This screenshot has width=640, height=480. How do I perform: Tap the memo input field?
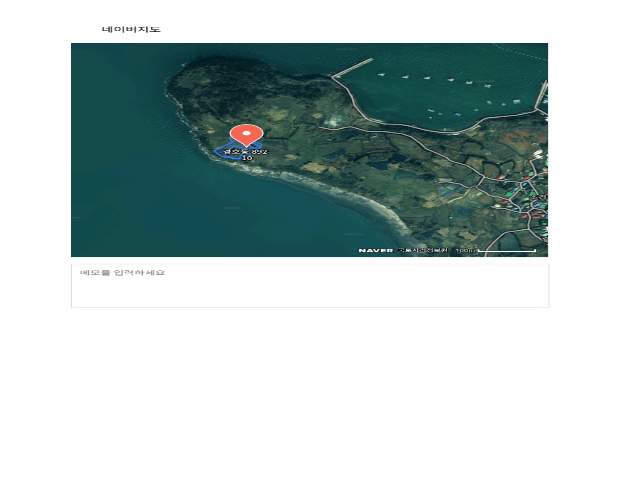tap(309, 284)
